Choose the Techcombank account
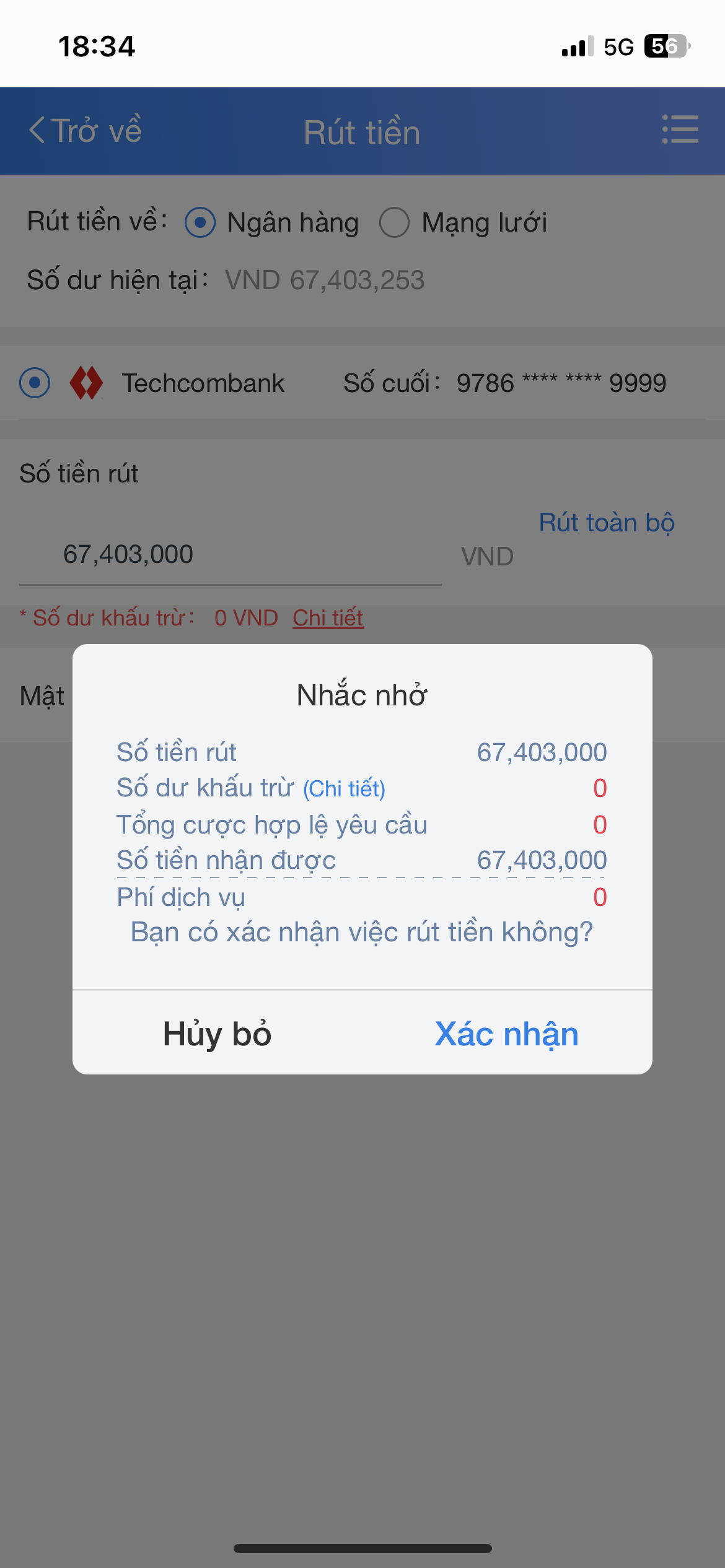Viewport: 725px width, 1568px height. tap(35, 383)
